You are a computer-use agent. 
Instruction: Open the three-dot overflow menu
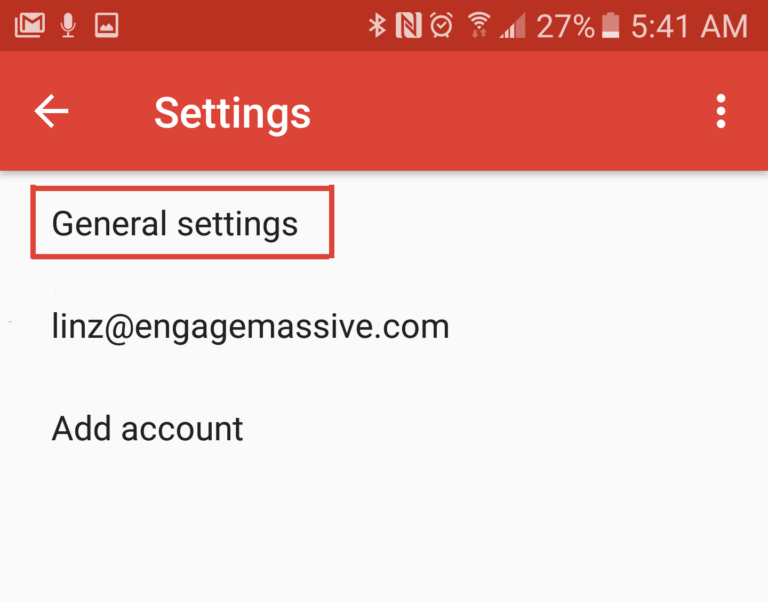pos(720,112)
